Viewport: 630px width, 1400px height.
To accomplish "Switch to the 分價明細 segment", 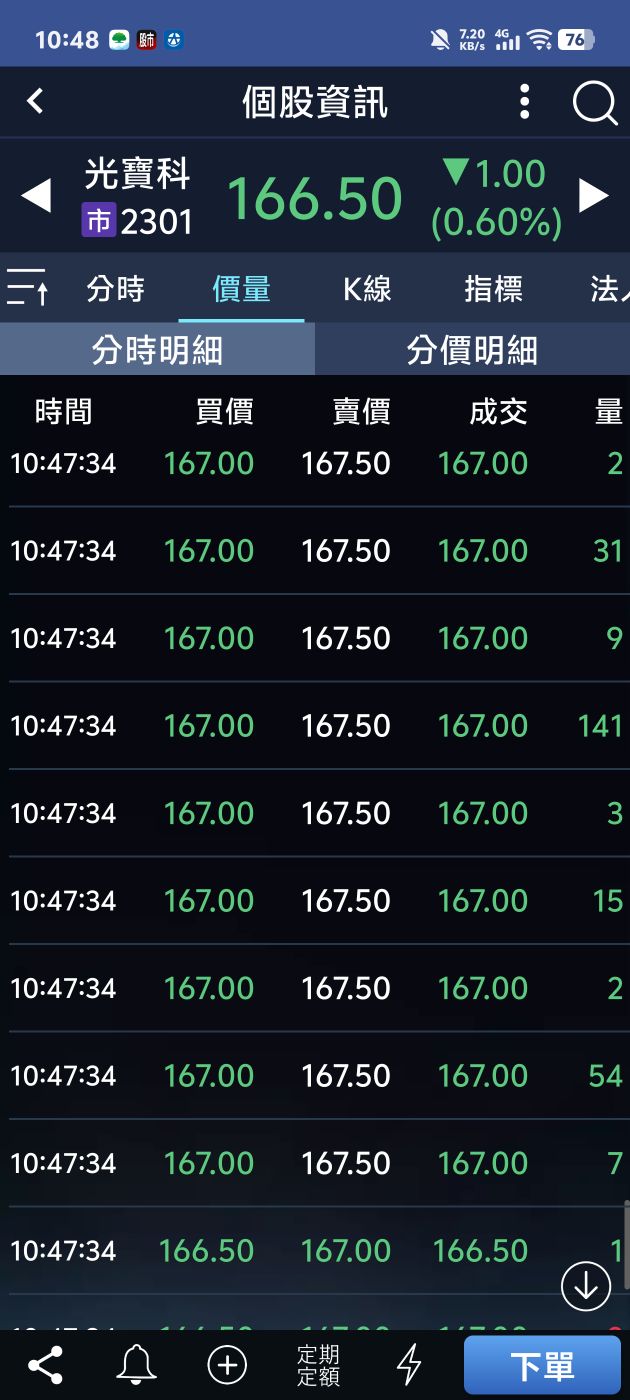I will click(472, 350).
